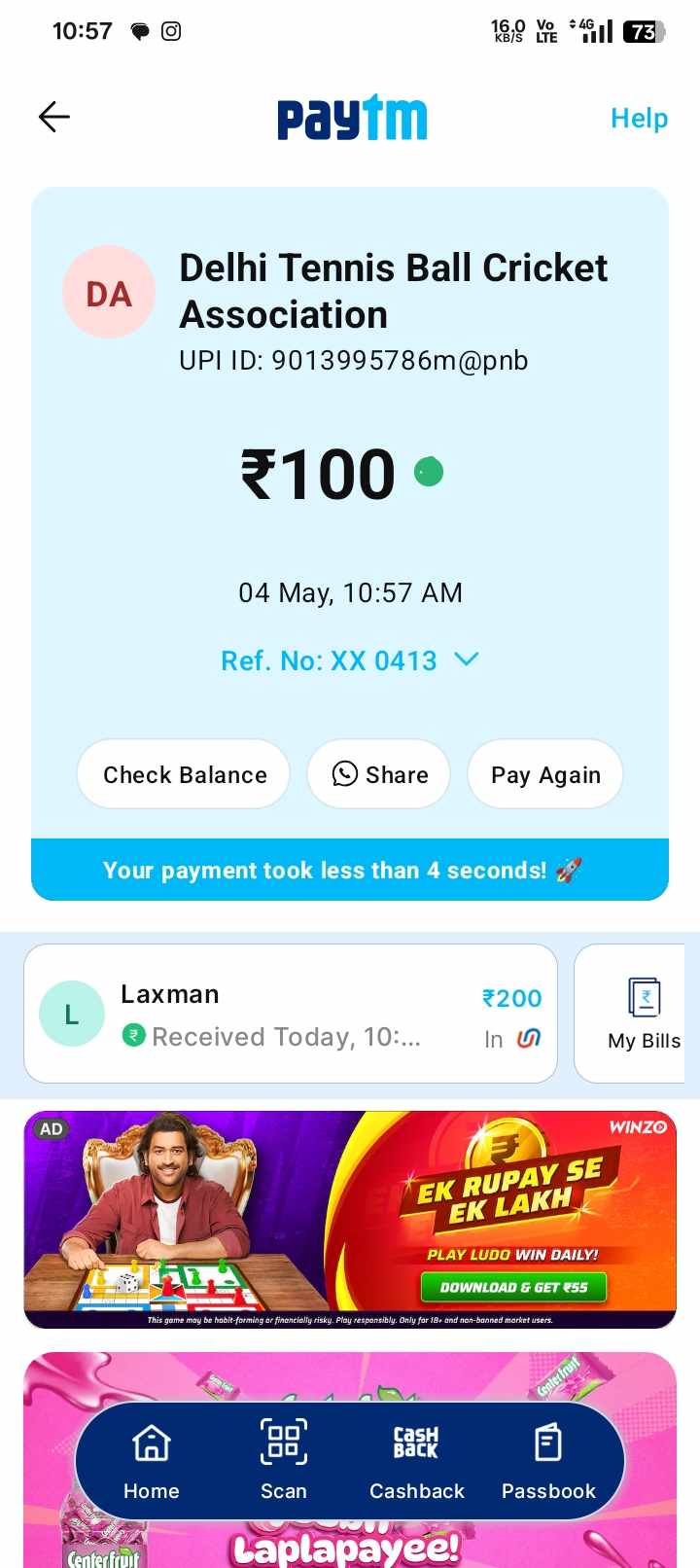Switch to the Cashback tab
Viewport: 700px width, 1568px height.
416,1461
